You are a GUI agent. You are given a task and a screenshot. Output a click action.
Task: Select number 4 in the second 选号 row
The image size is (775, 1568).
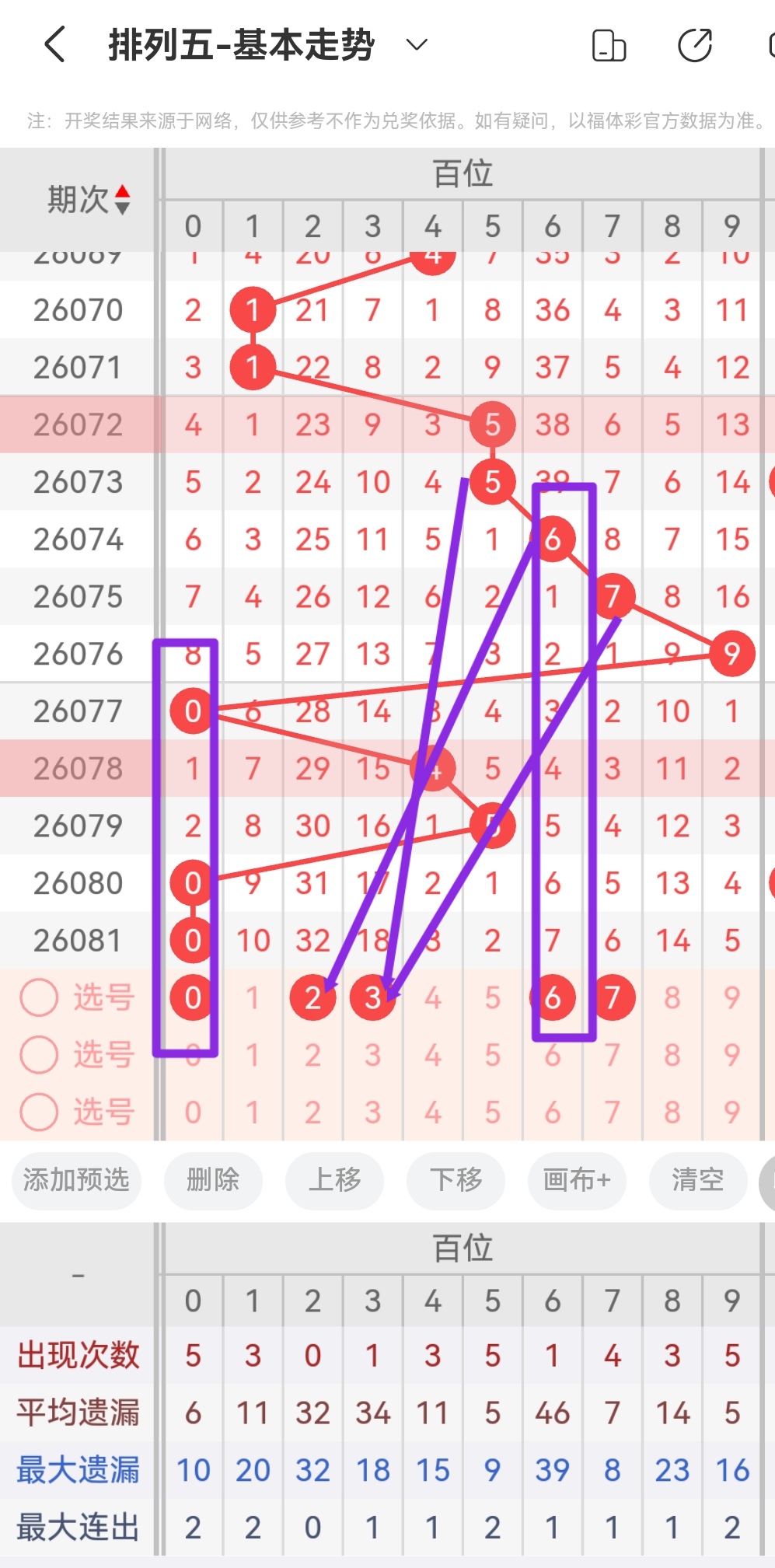[x=432, y=1055]
